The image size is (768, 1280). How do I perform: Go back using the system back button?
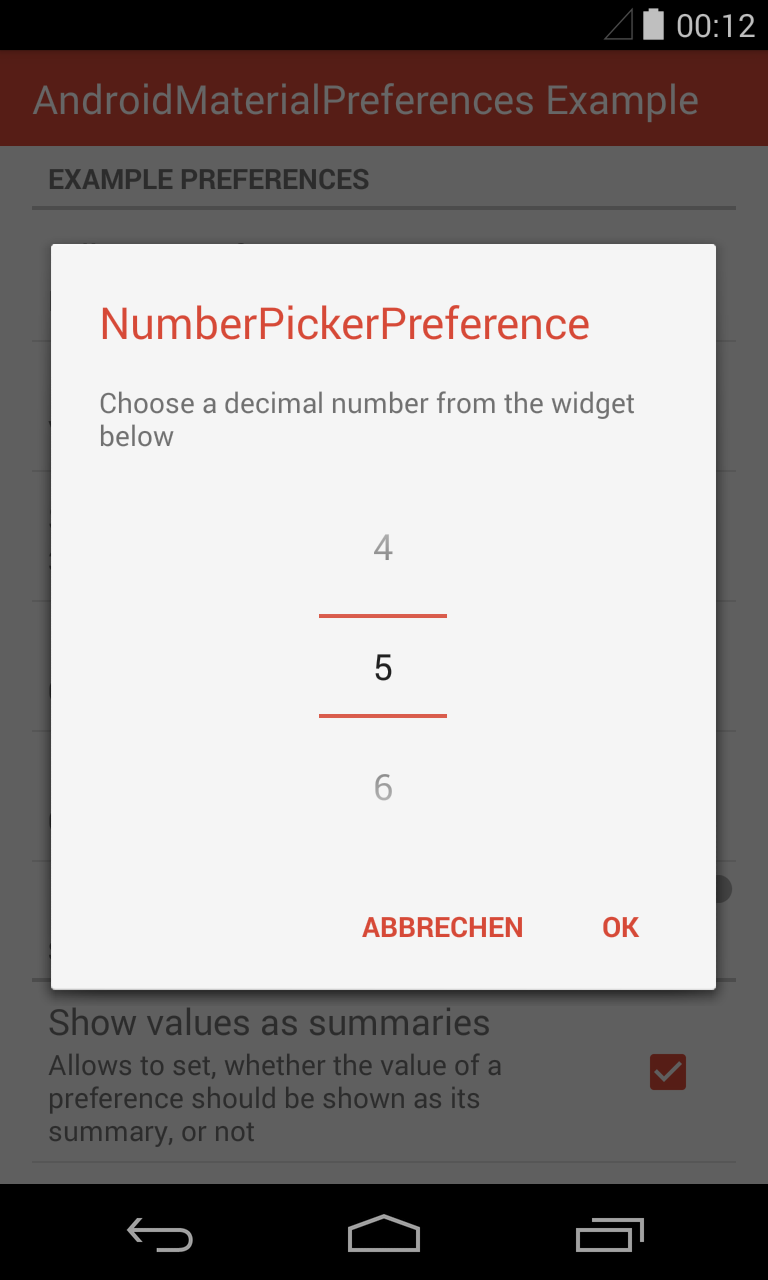[160, 1236]
